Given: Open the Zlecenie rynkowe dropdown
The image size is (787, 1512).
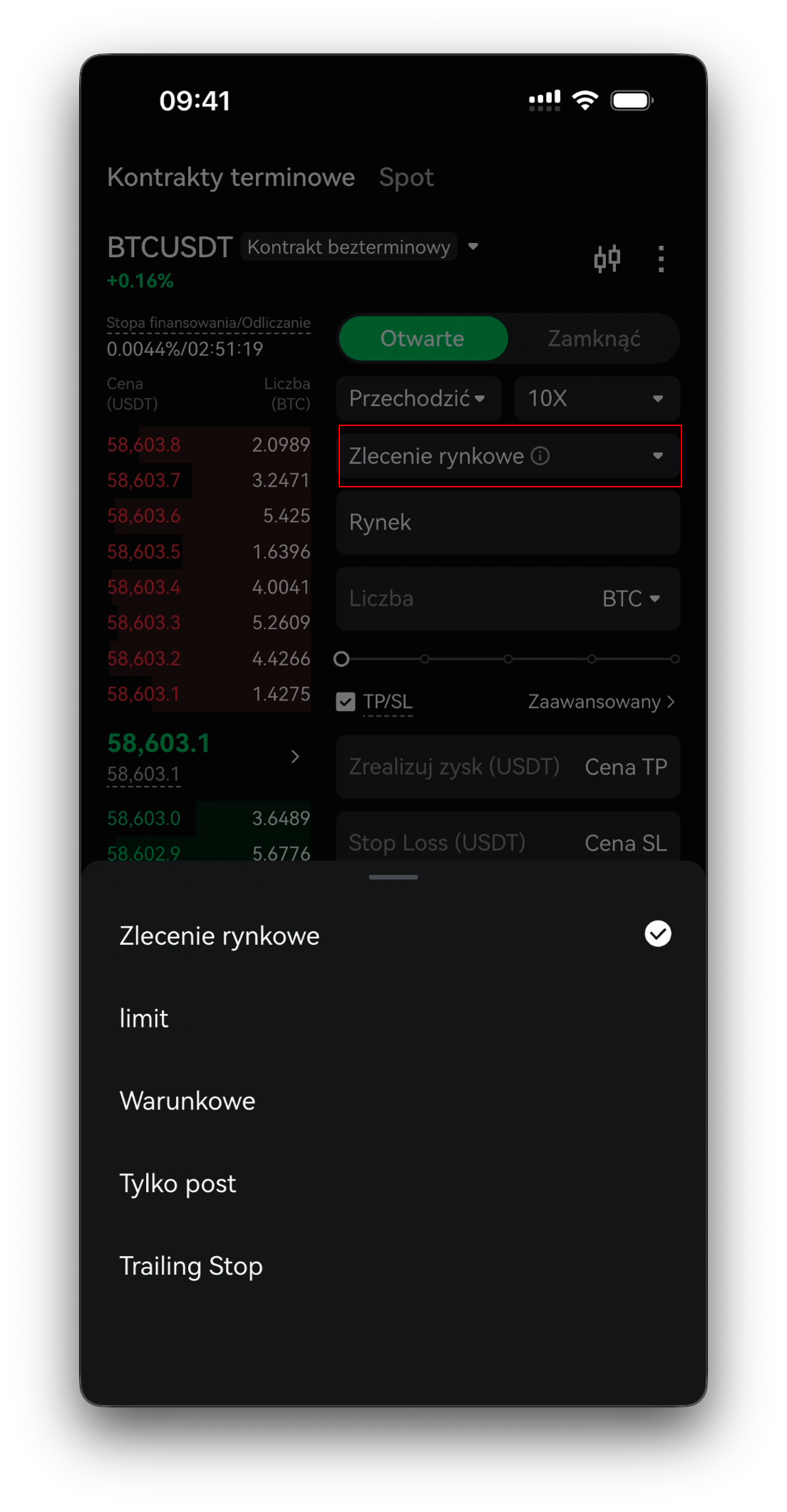Looking at the screenshot, I should 508,456.
